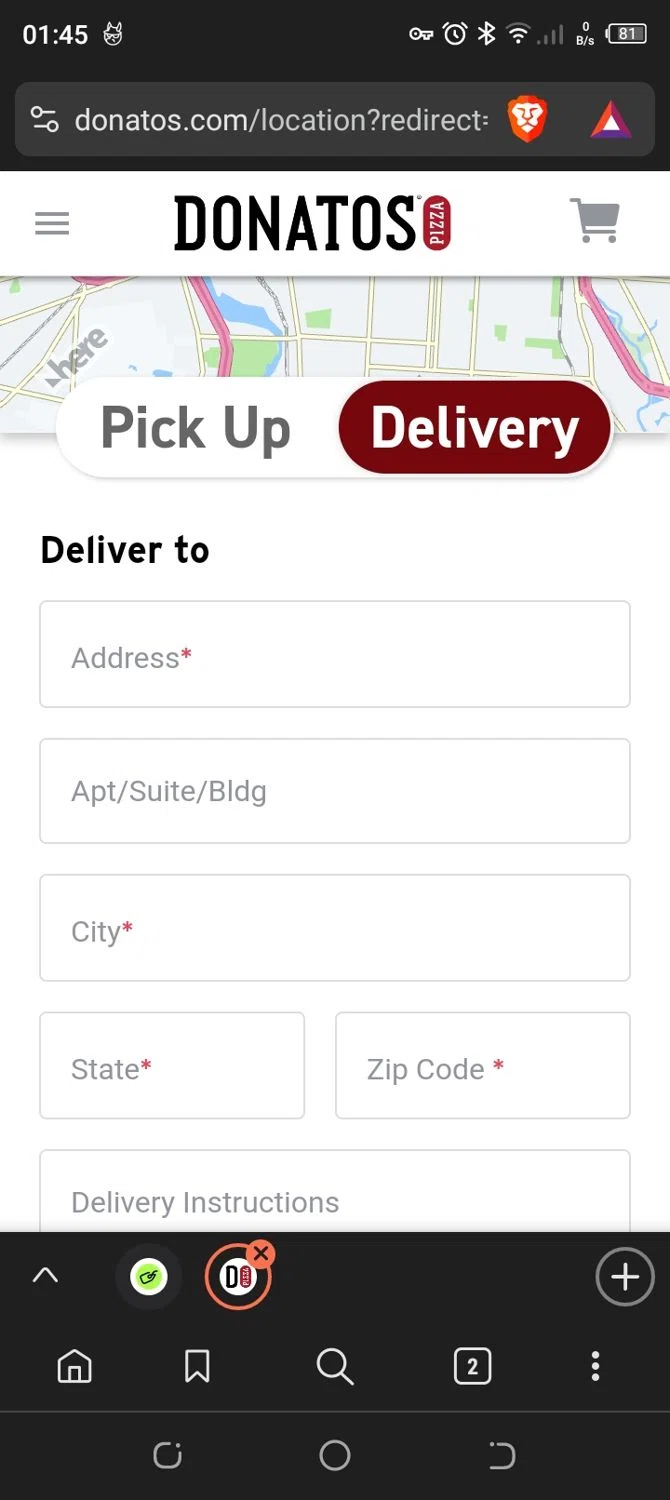Screen dimensions: 670x1500
Task: Open the Donatos hamburger menu
Action: [52, 223]
